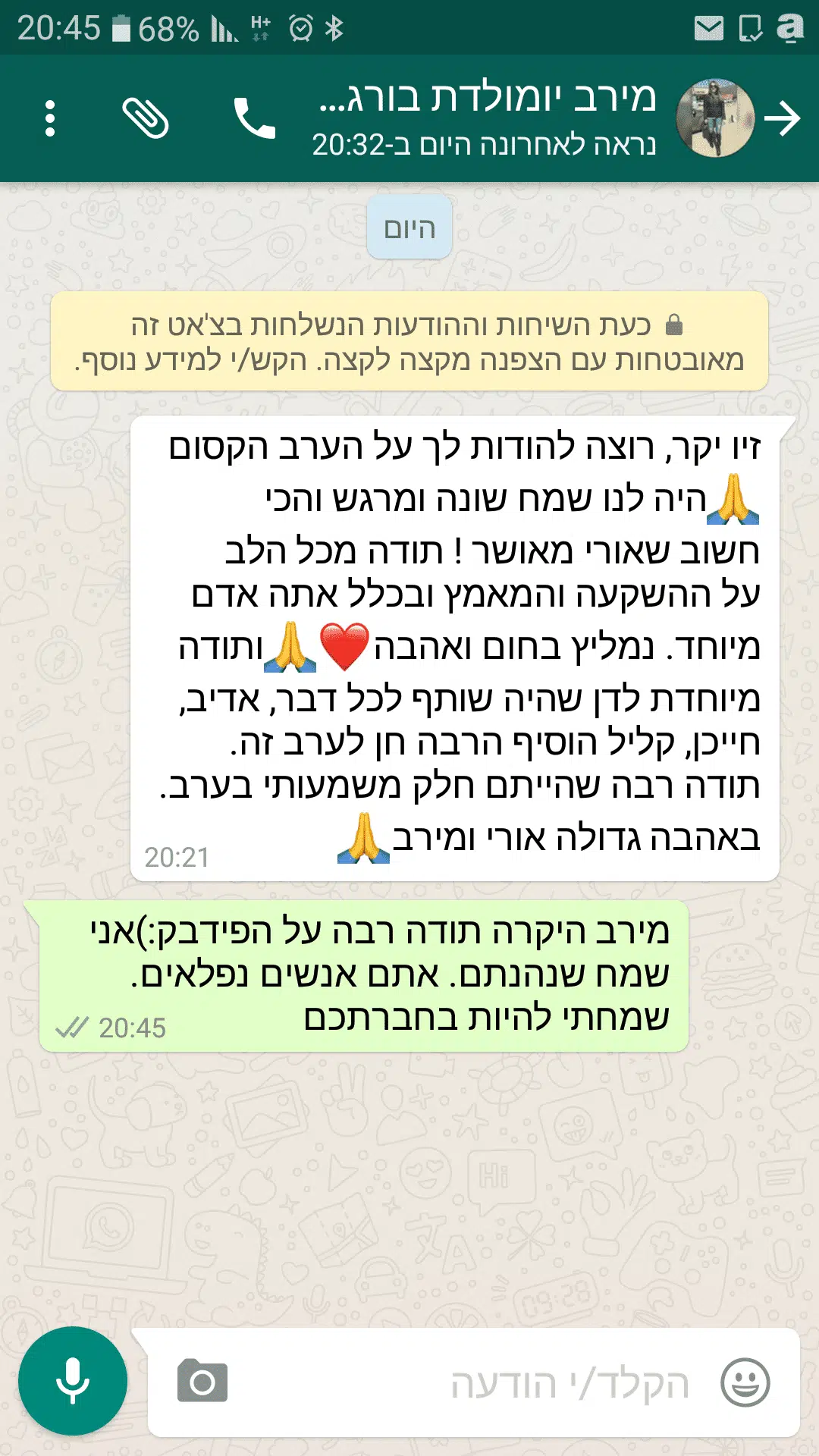This screenshot has height=1456, width=819.
Task: Open מירב's contact profile picture
Action: click(x=714, y=118)
